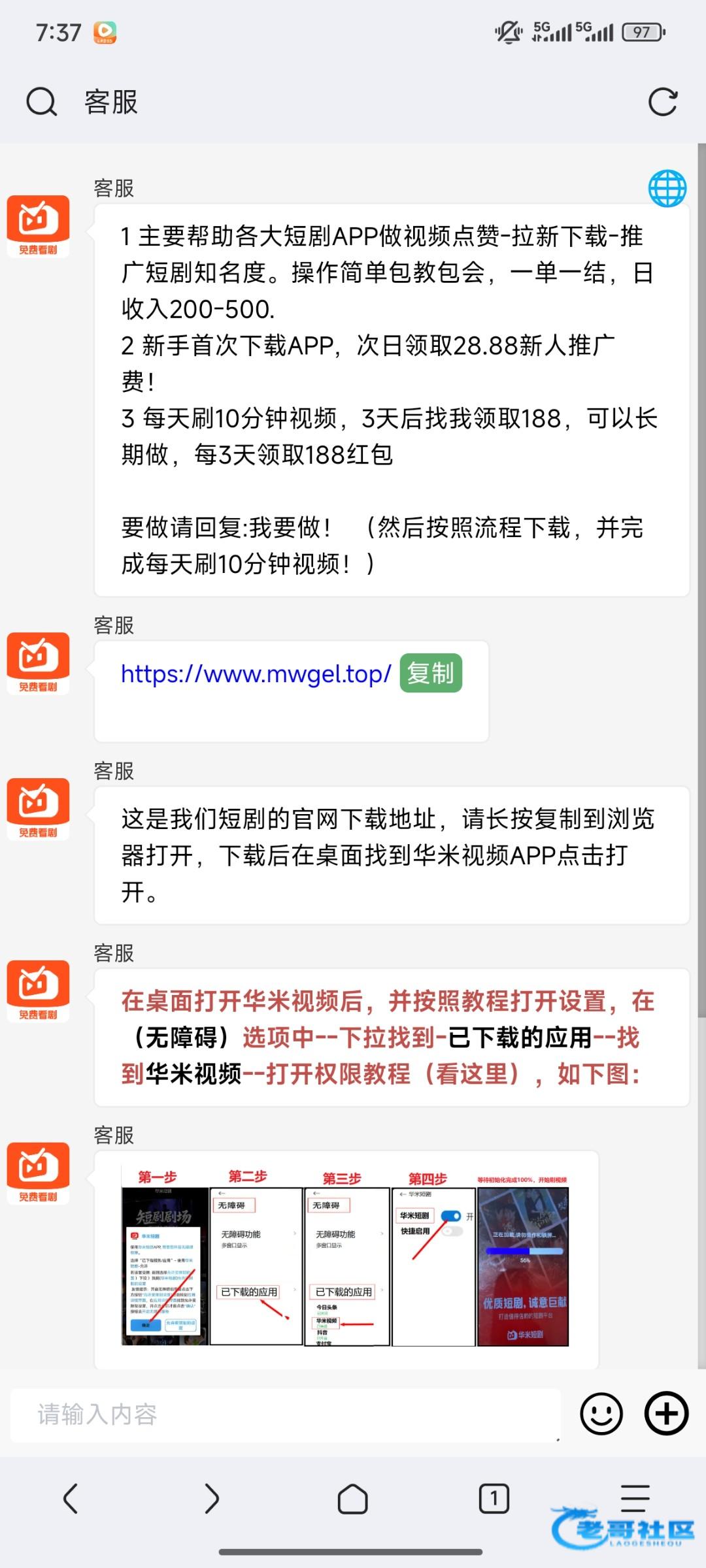Reload the page with the refresh icon
Image resolution: width=706 pixels, height=1568 pixels.
[x=662, y=103]
